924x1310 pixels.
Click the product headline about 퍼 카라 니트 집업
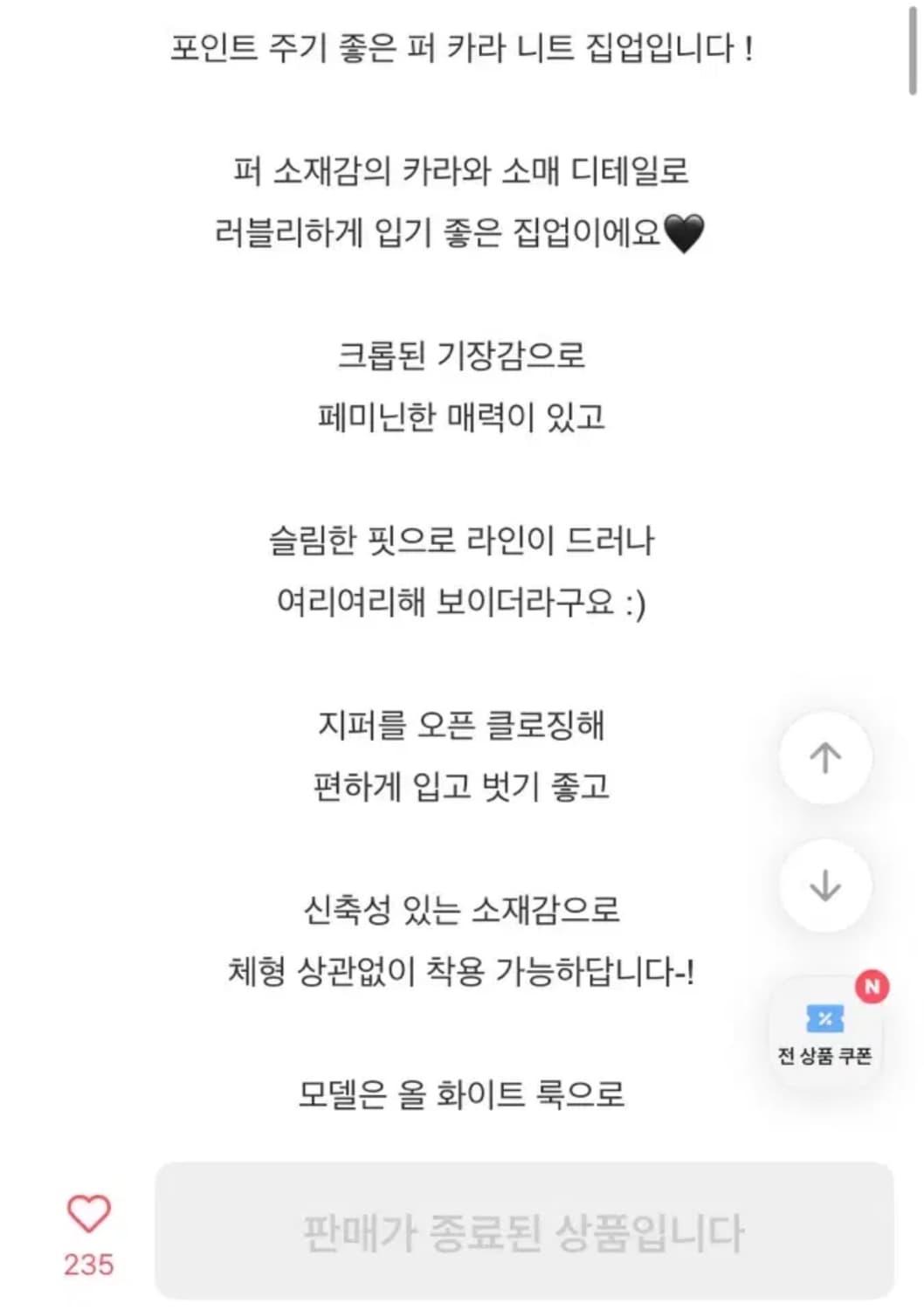click(462, 48)
